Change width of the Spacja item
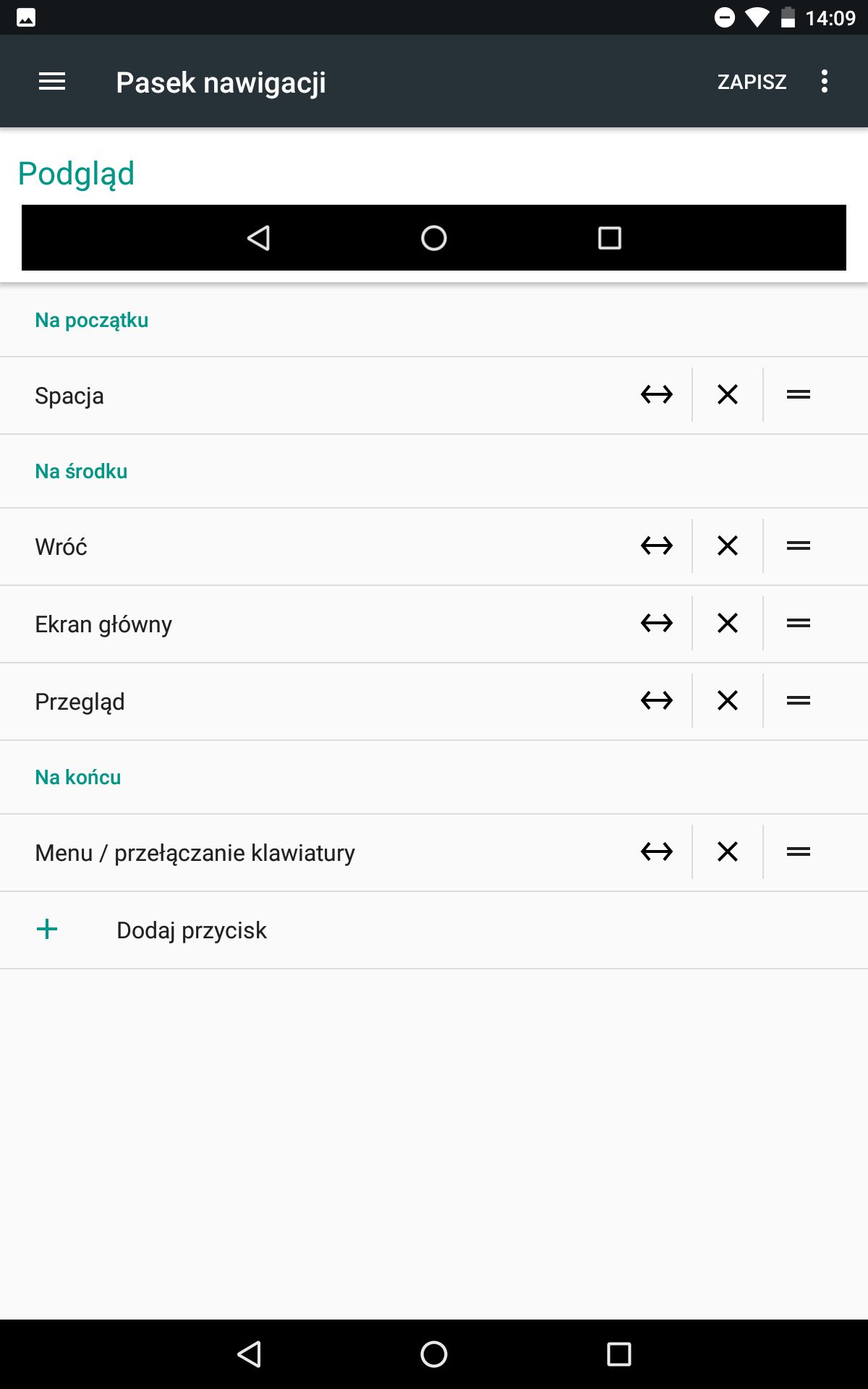This screenshot has height=1389, width=868. click(657, 394)
